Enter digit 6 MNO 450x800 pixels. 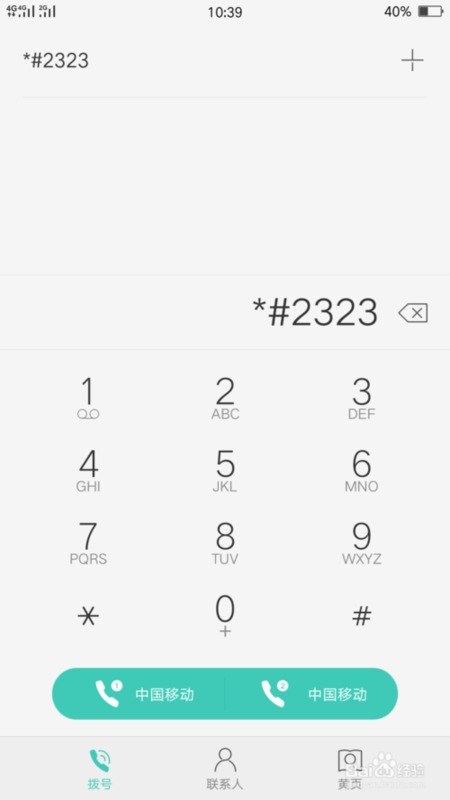362,471
